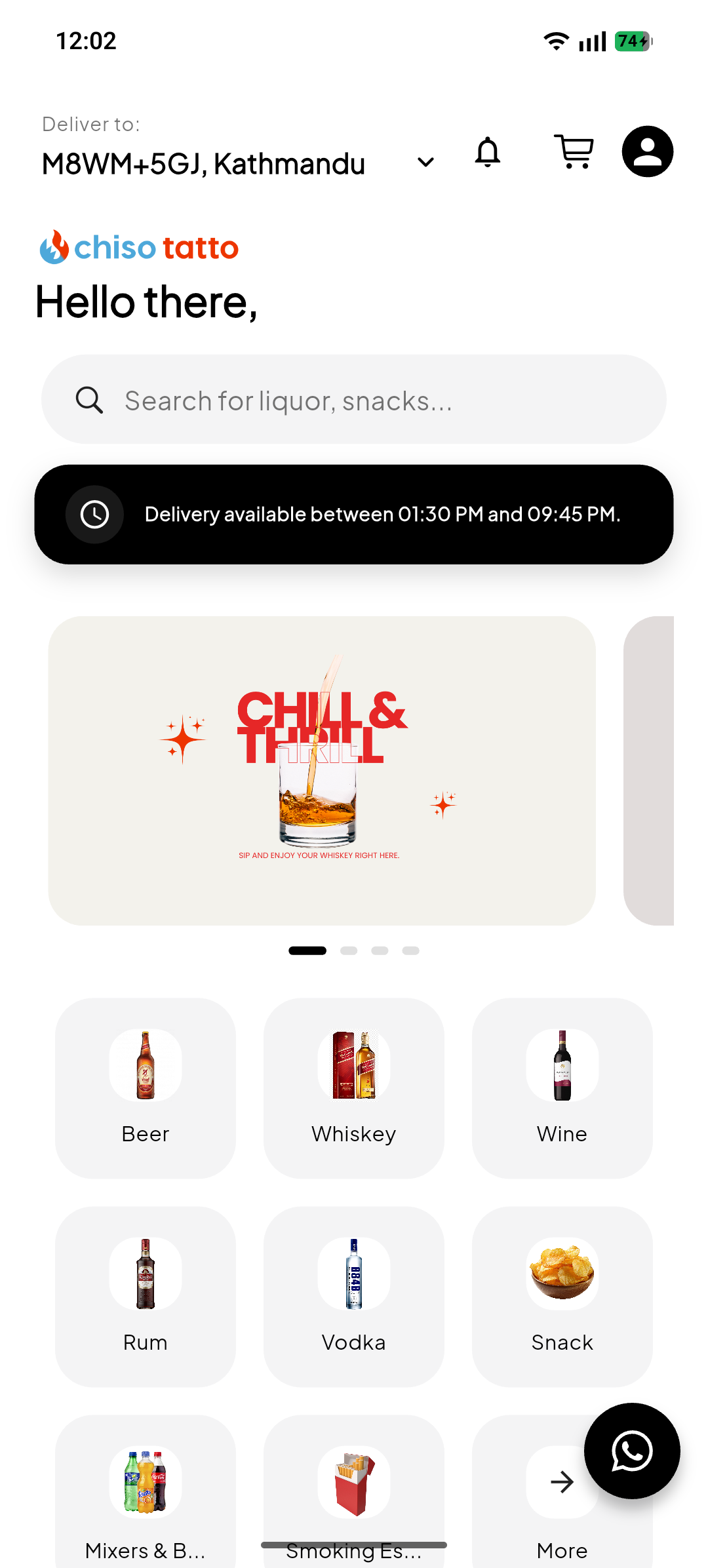The image size is (708, 1568).
Task: Select the Wine category
Action: (562, 1088)
